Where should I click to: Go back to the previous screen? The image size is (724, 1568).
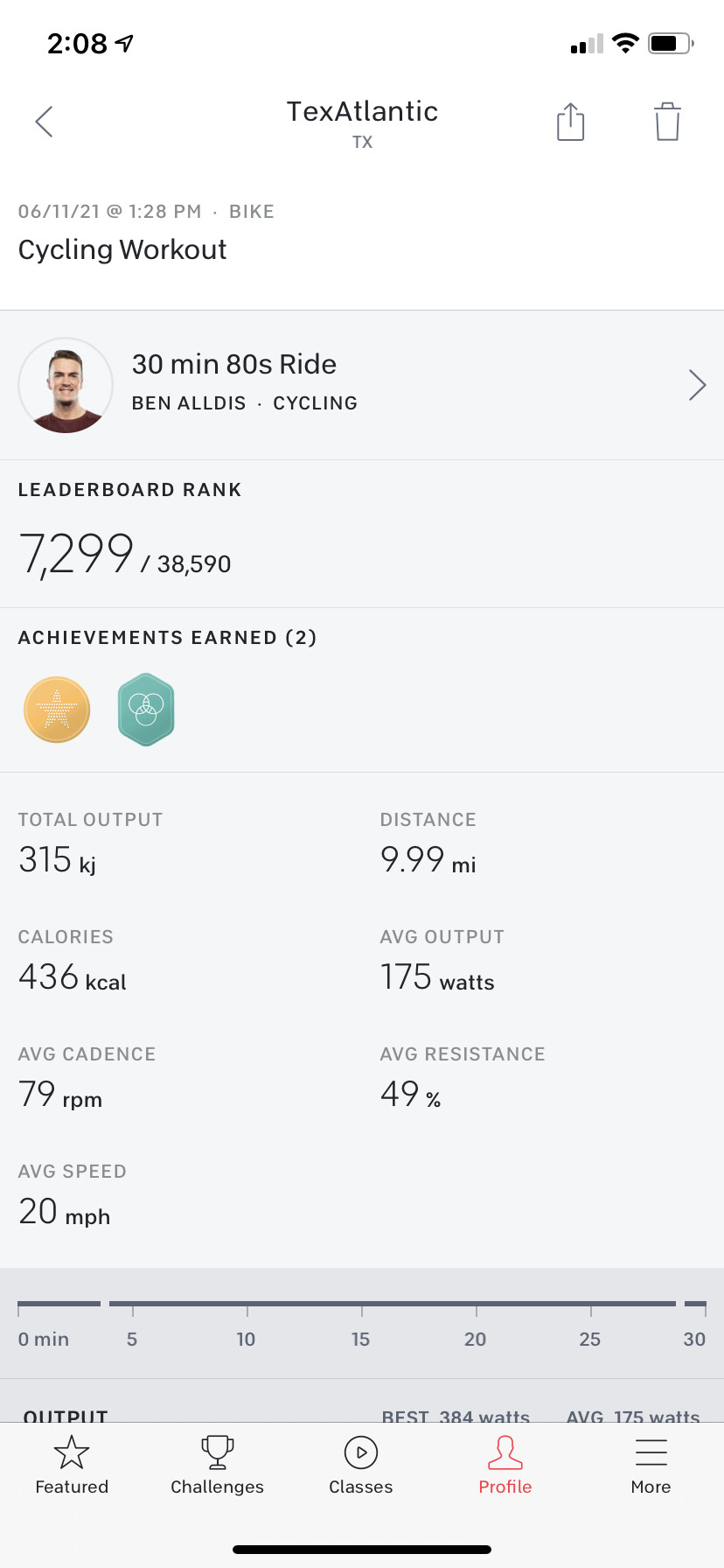(44, 122)
